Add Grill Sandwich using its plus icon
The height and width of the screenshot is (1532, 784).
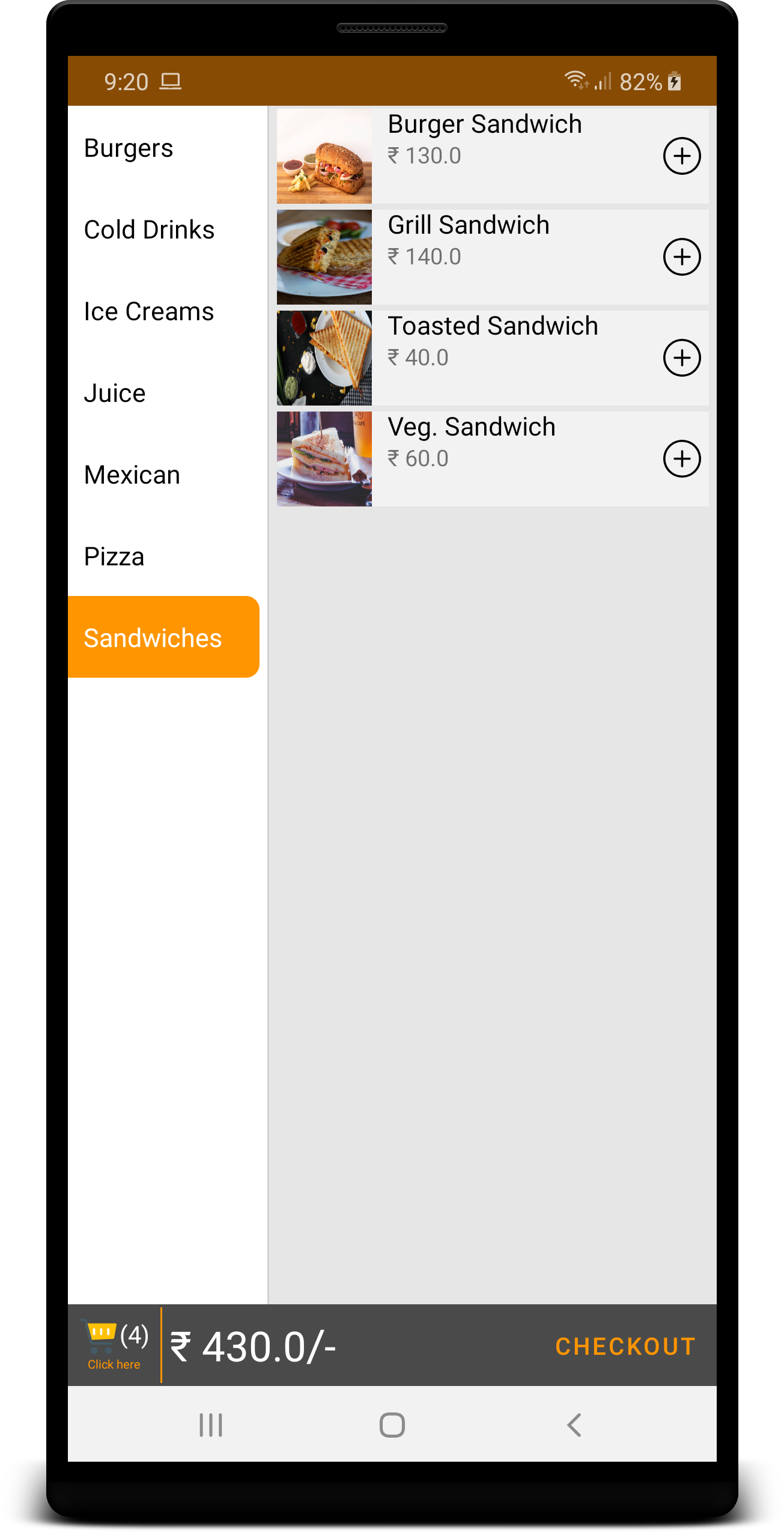(682, 257)
